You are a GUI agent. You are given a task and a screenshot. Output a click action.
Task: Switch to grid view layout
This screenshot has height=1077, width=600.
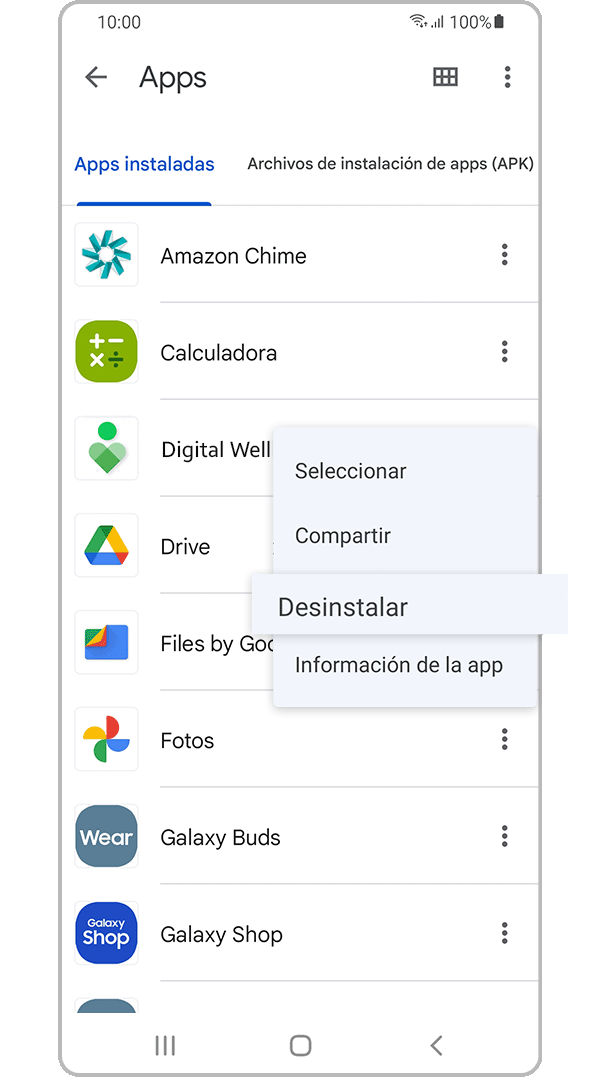(x=445, y=77)
